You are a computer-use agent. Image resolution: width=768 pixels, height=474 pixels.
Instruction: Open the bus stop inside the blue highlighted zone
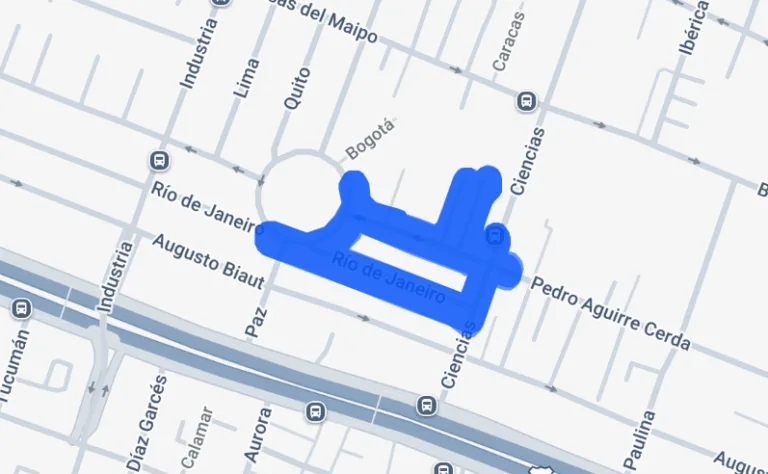[x=494, y=236]
